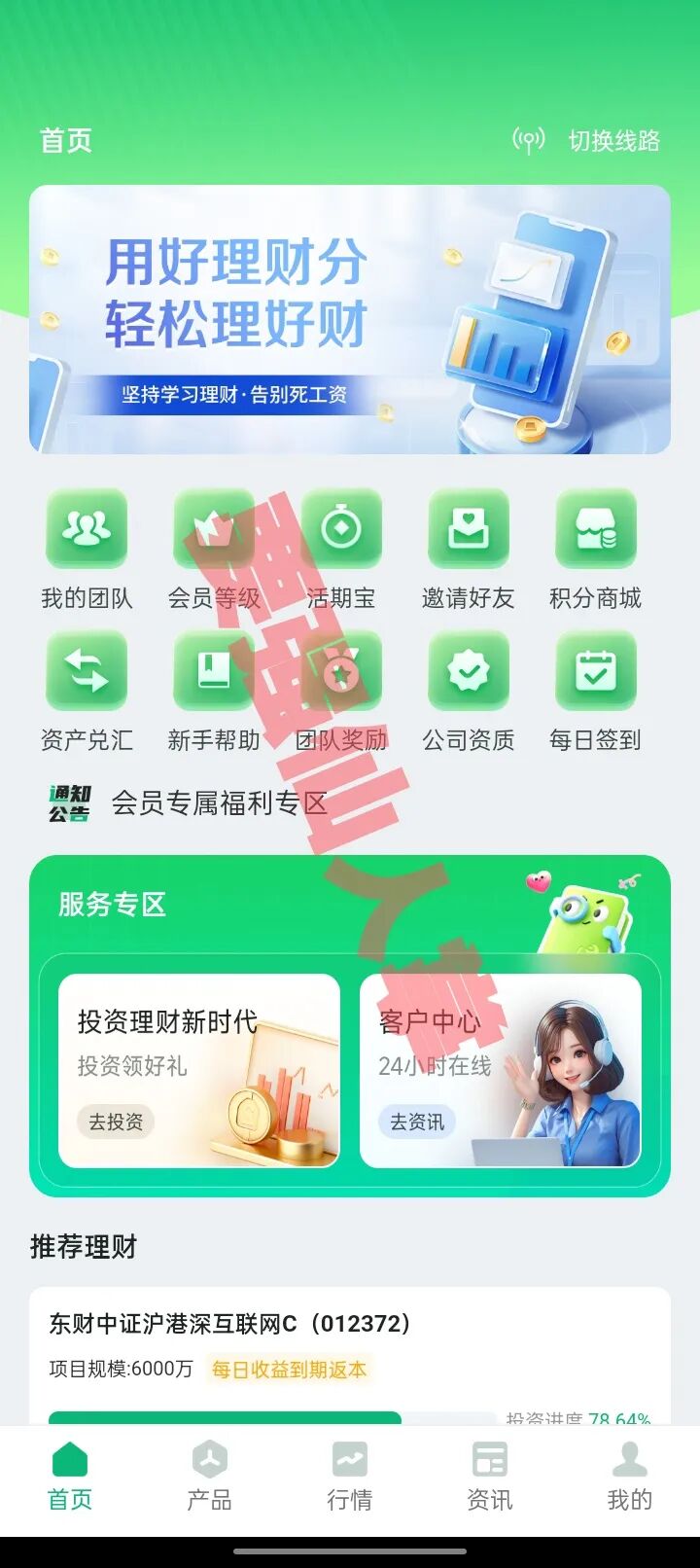Image resolution: width=700 pixels, height=1568 pixels.
Task: Tap 去投资 on the 投资理财新时代 card
Action: click(116, 1122)
